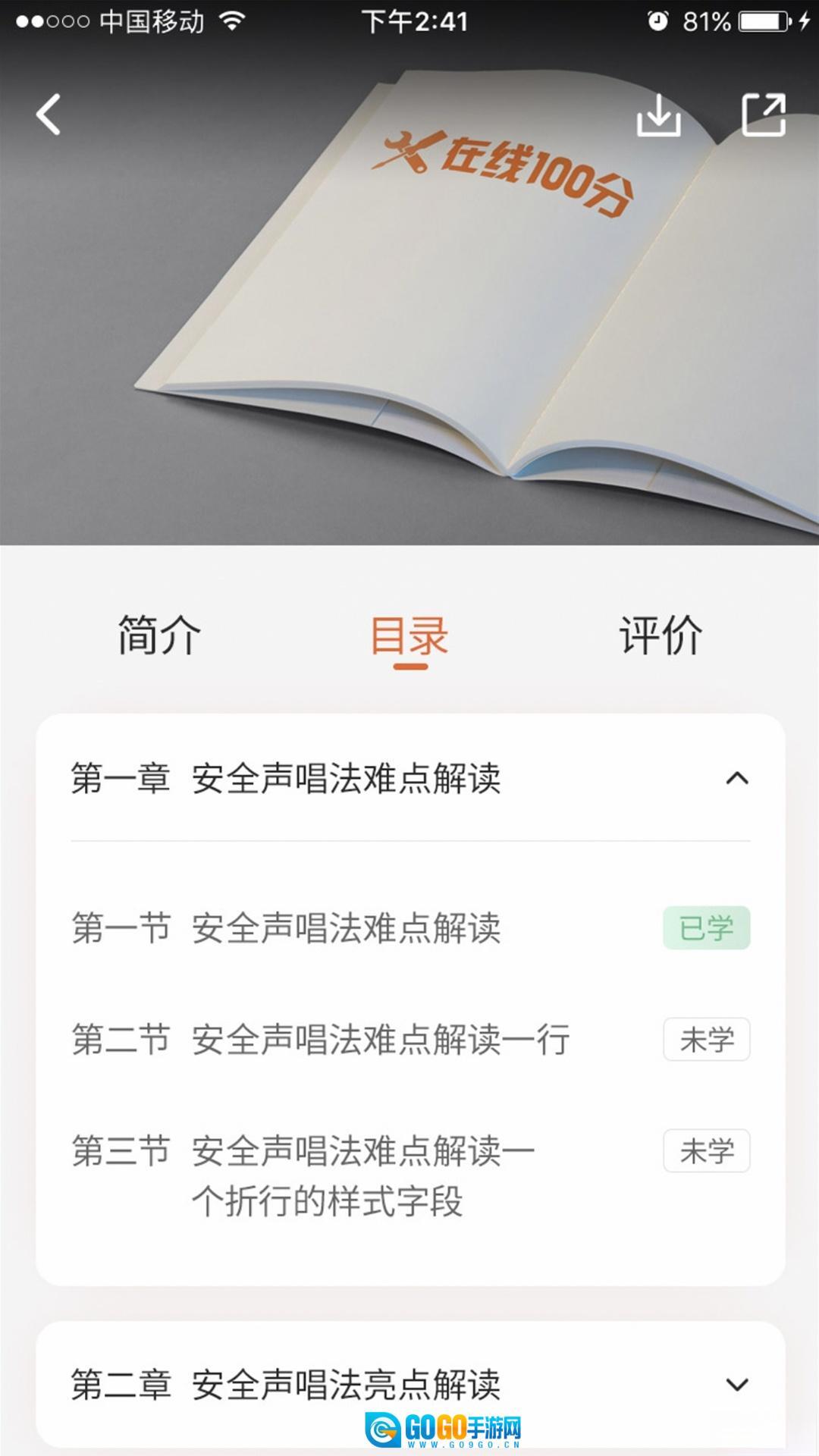Open lesson 第二节 安全声唱法难点解读一行
This screenshot has height=1456, width=819.
[318, 1040]
